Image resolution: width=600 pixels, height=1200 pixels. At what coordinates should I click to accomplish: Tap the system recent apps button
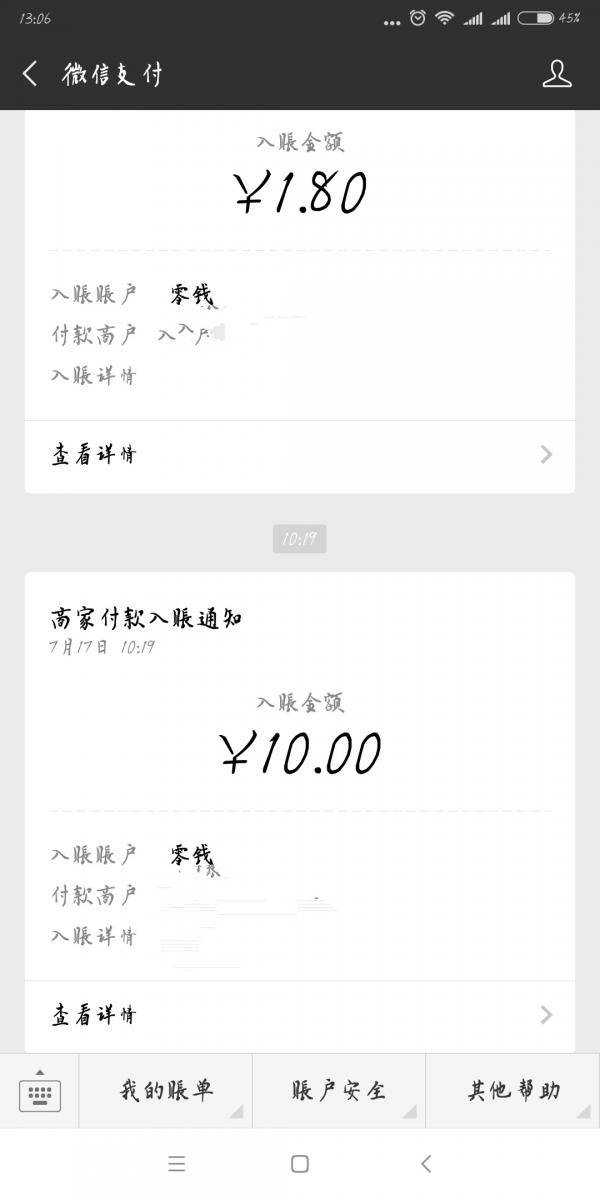click(177, 1163)
